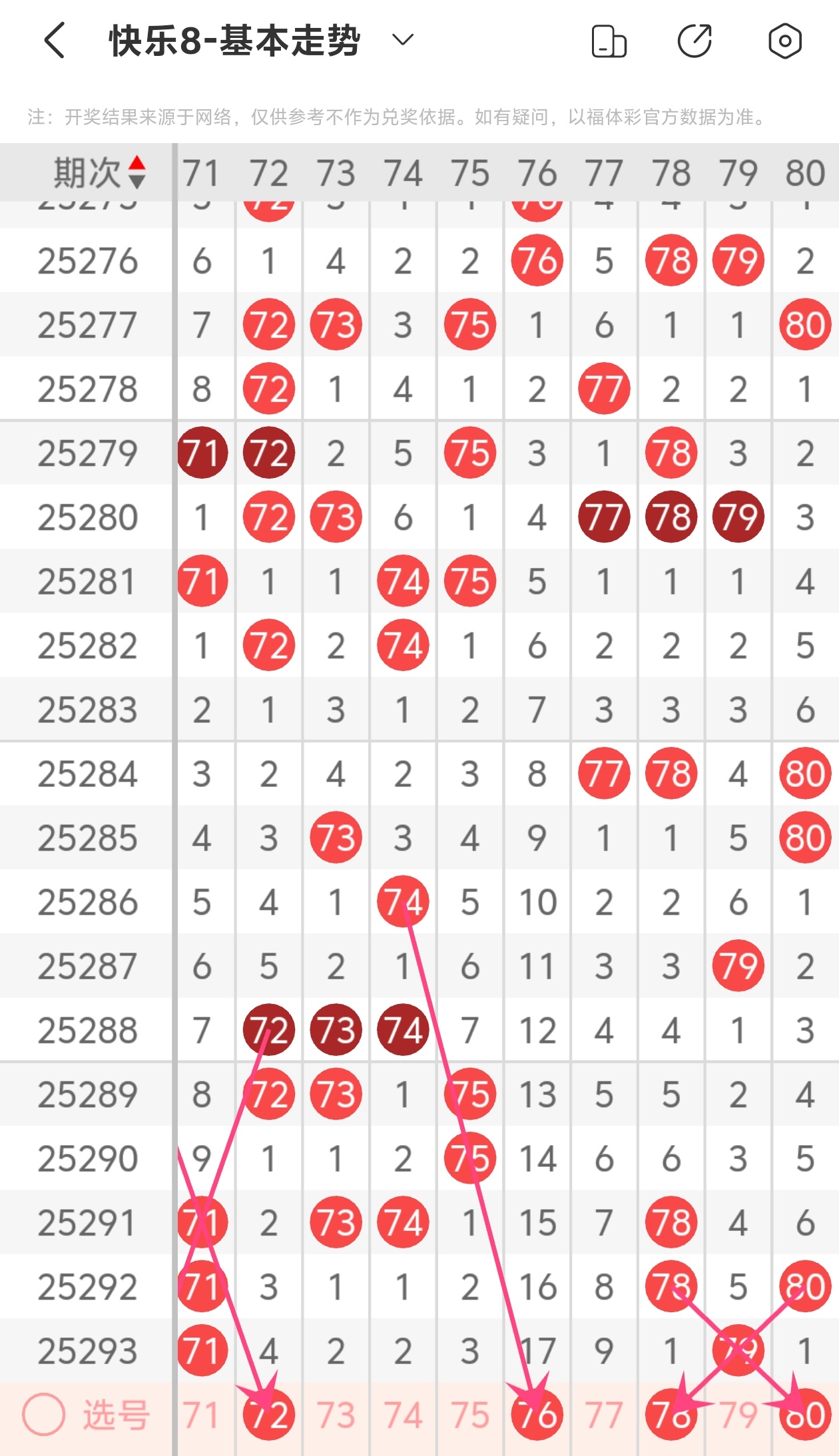
Task: Go back using the top-left arrow
Action: [x=55, y=41]
